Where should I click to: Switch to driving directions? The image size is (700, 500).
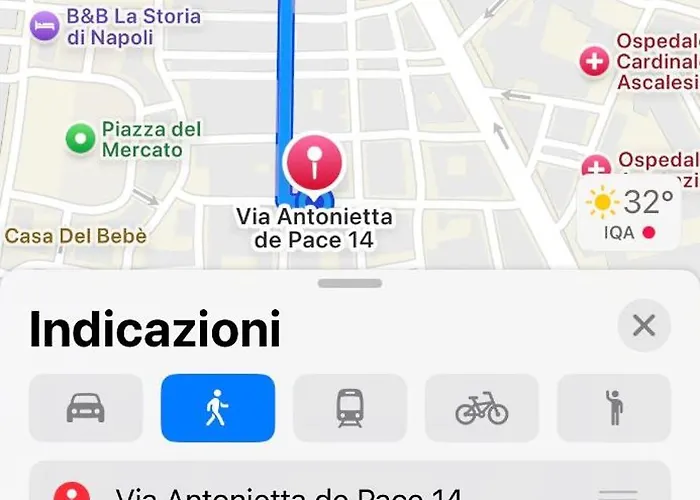[x=85, y=408]
